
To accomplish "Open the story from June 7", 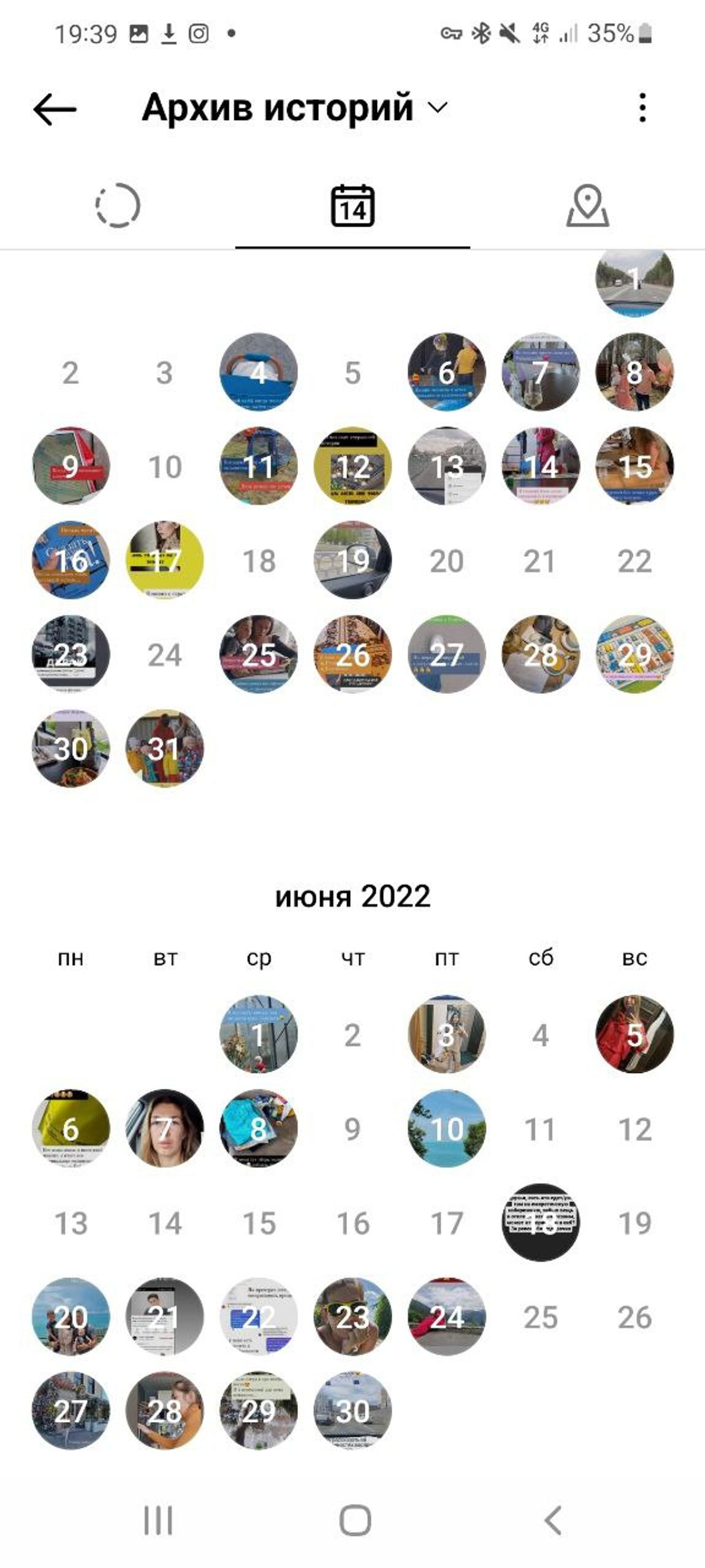I will click(x=164, y=1129).
